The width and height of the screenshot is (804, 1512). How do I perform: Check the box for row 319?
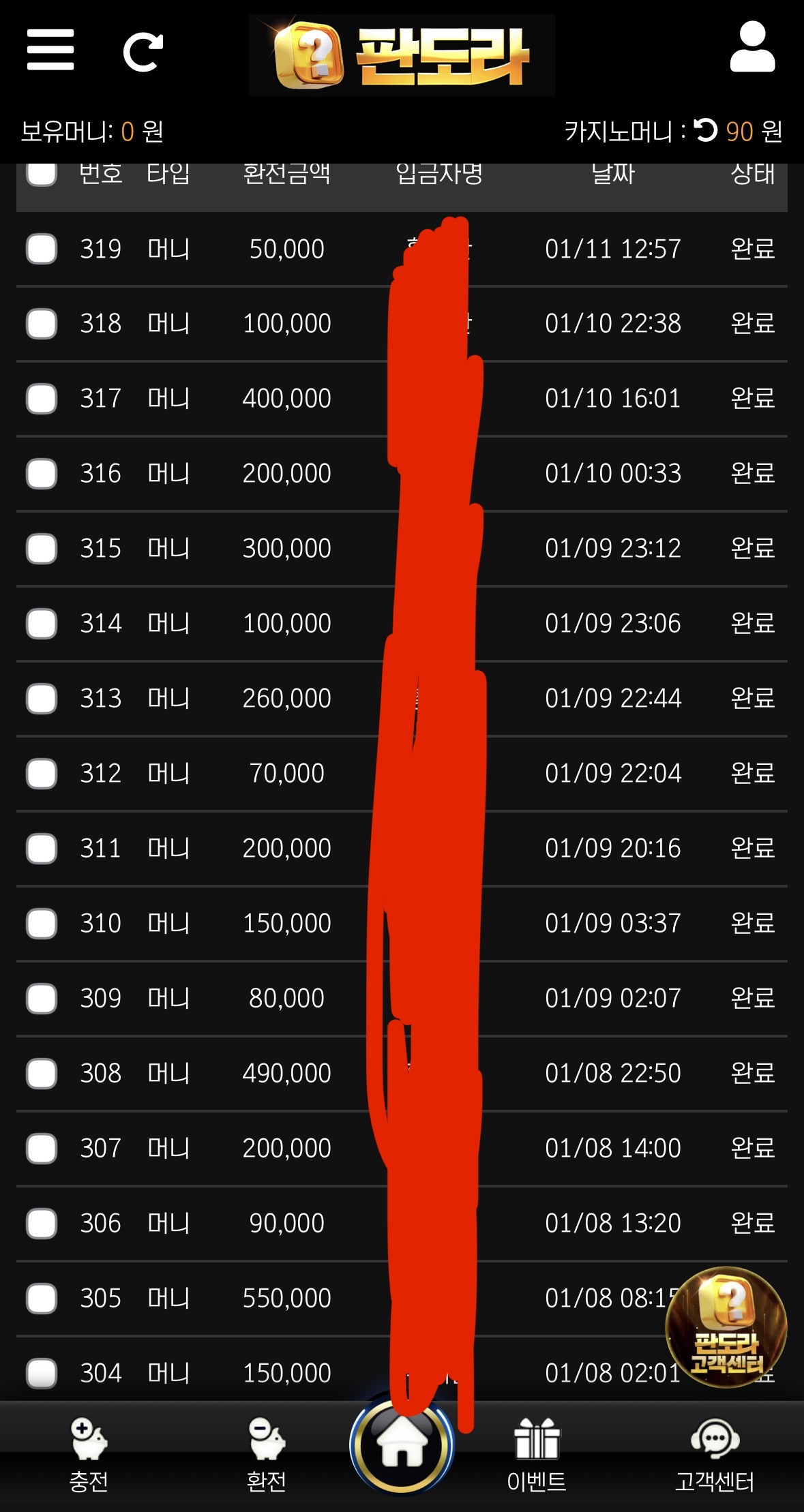(42, 249)
